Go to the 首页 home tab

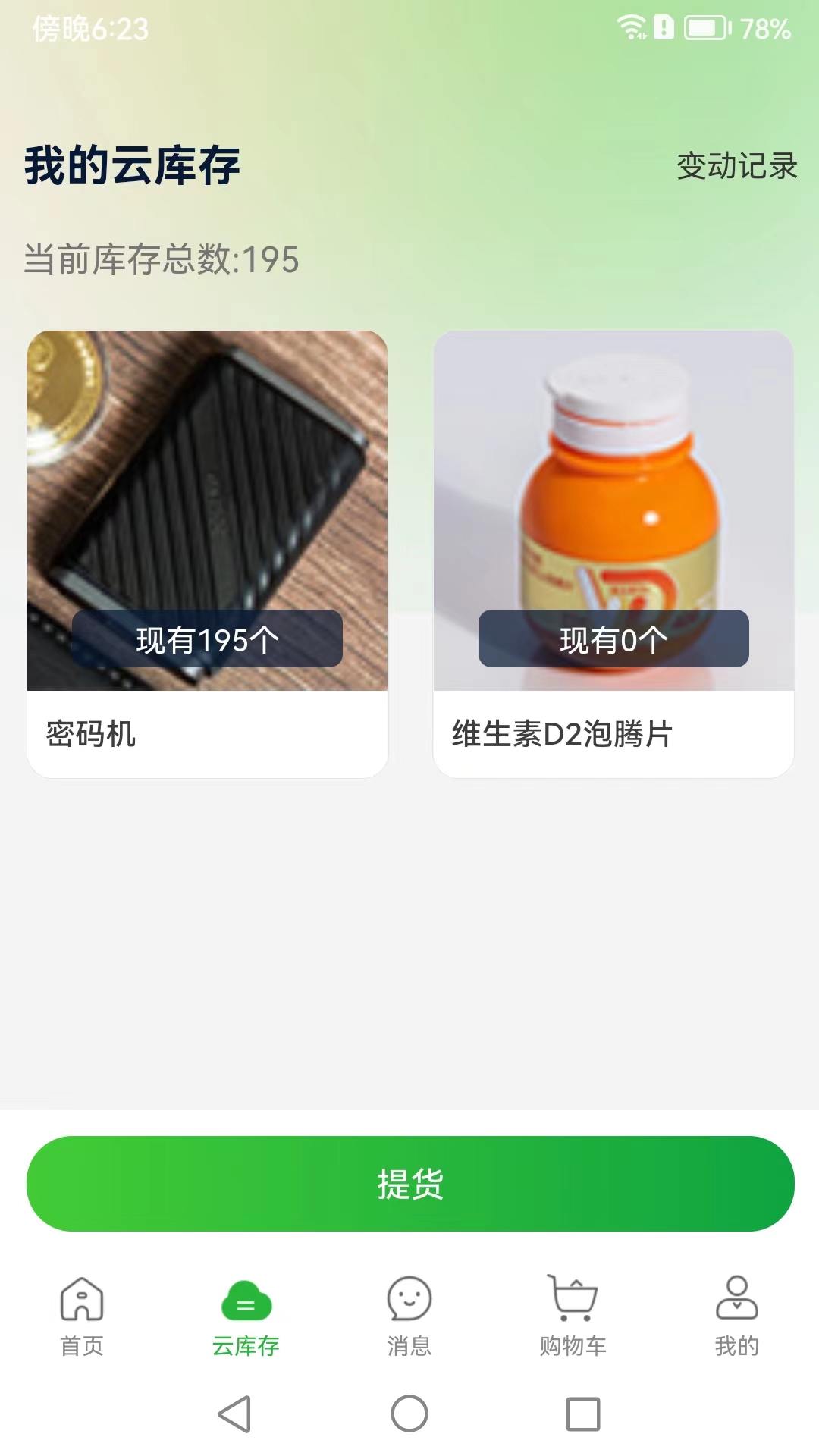tap(82, 1316)
